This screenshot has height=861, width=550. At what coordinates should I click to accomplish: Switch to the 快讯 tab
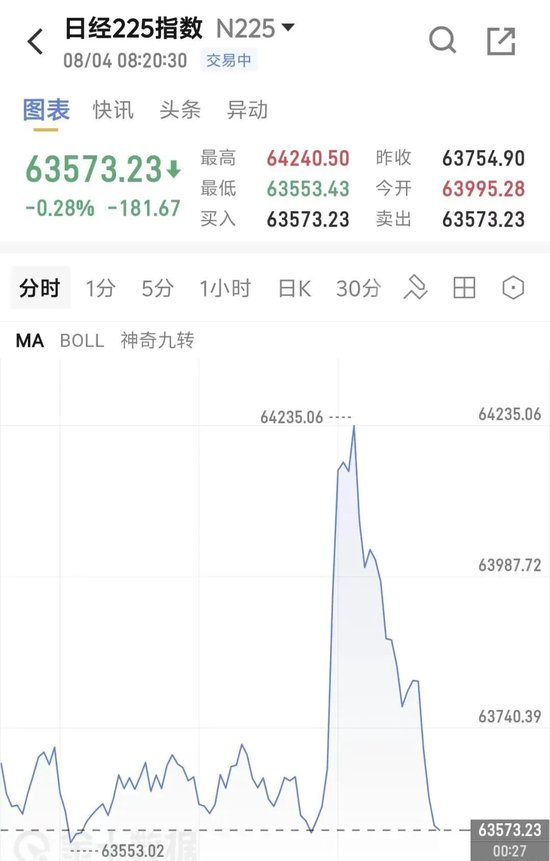tap(113, 110)
